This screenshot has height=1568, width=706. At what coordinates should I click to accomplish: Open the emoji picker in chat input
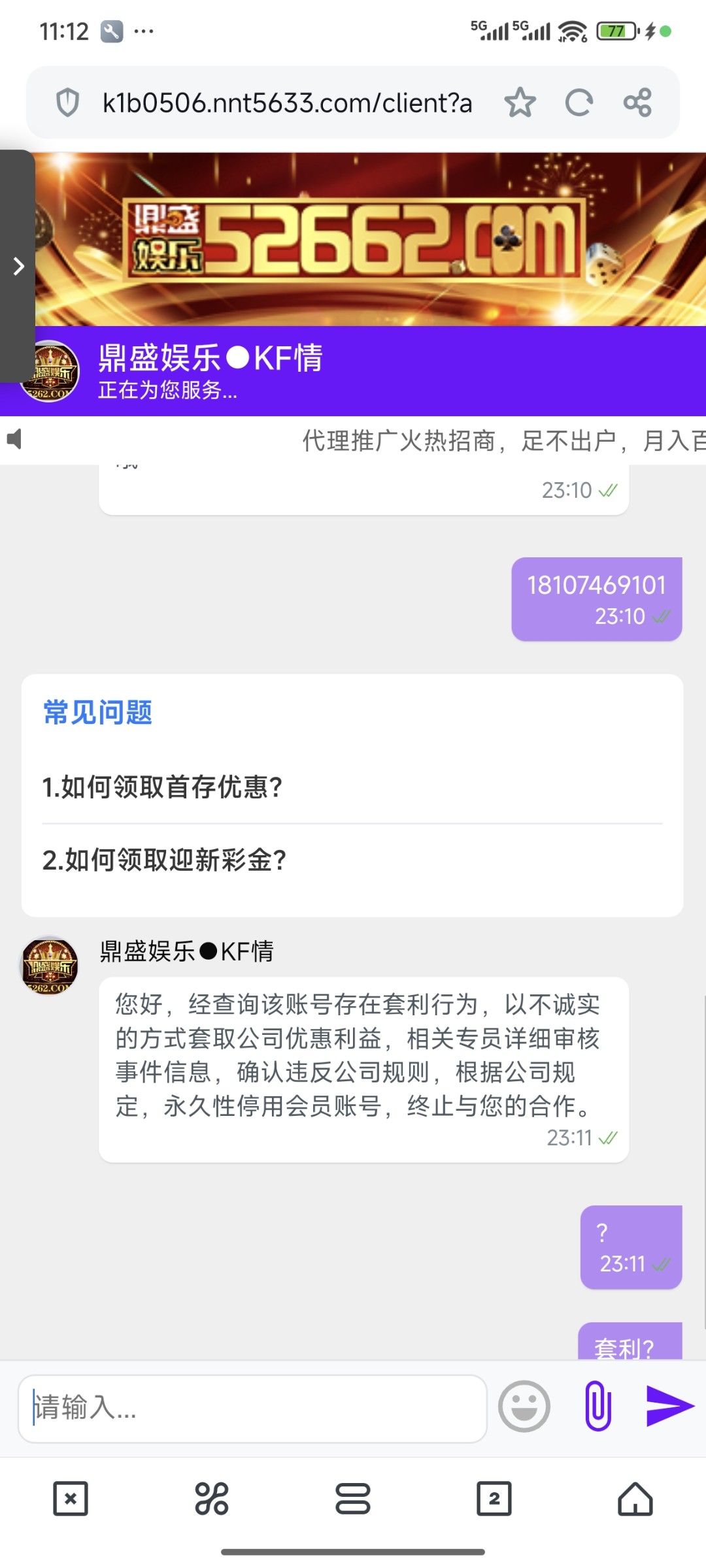point(524,1409)
